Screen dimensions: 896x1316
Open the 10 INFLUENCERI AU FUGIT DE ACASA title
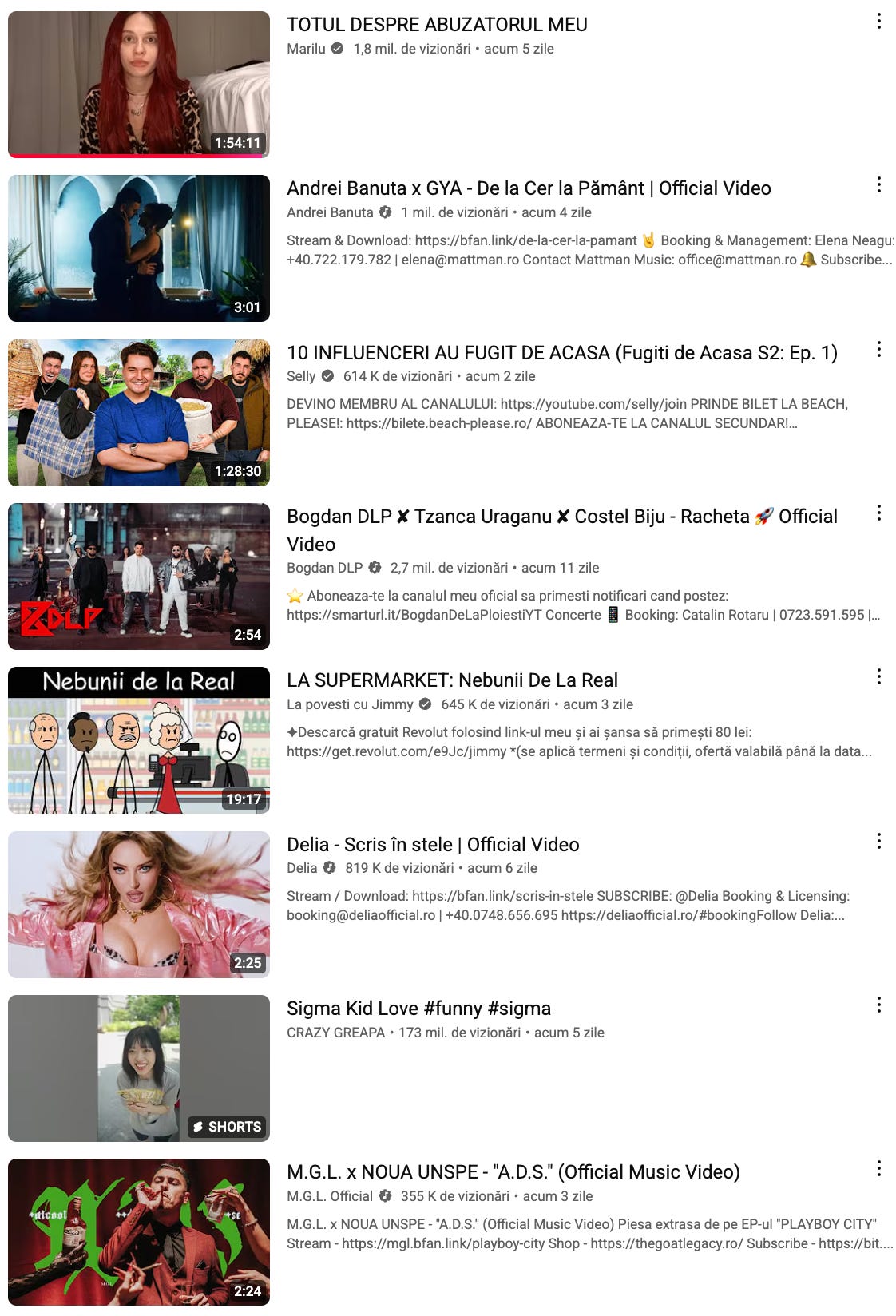pos(561,353)
